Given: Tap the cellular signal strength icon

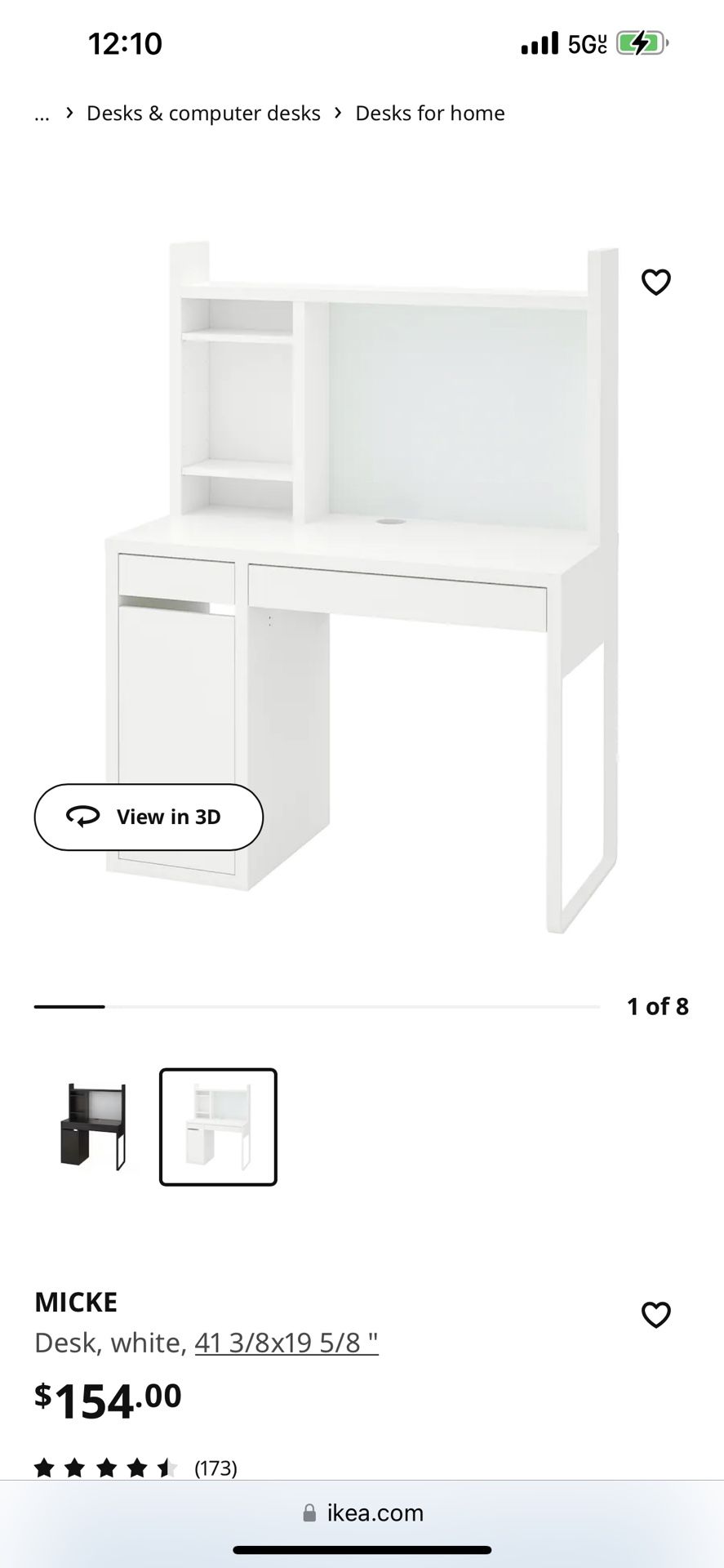Looking at the screenshot, I should (540, 42).
